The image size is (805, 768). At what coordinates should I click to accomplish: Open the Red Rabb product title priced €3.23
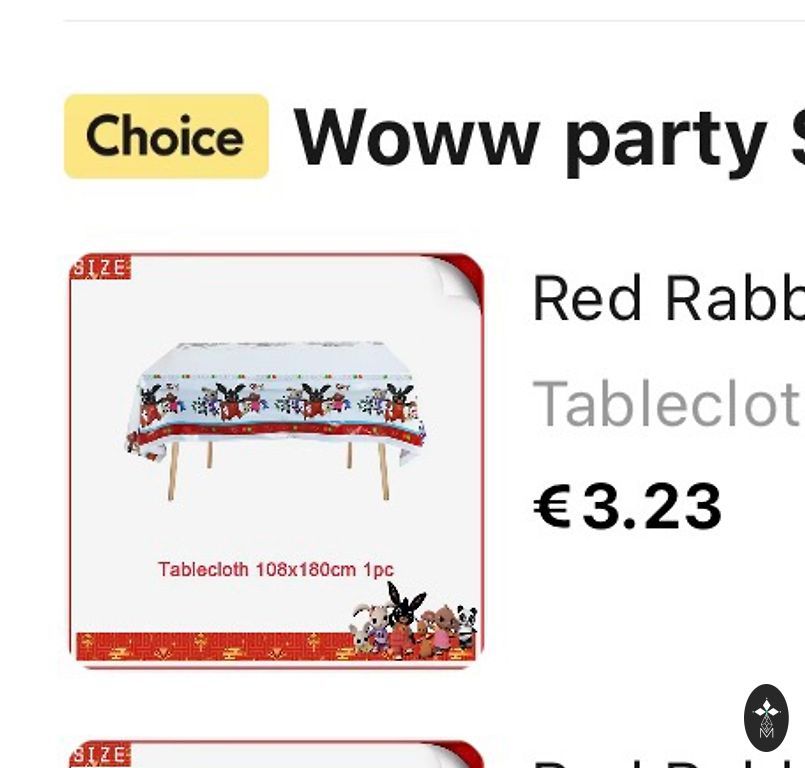pos(667,298)
